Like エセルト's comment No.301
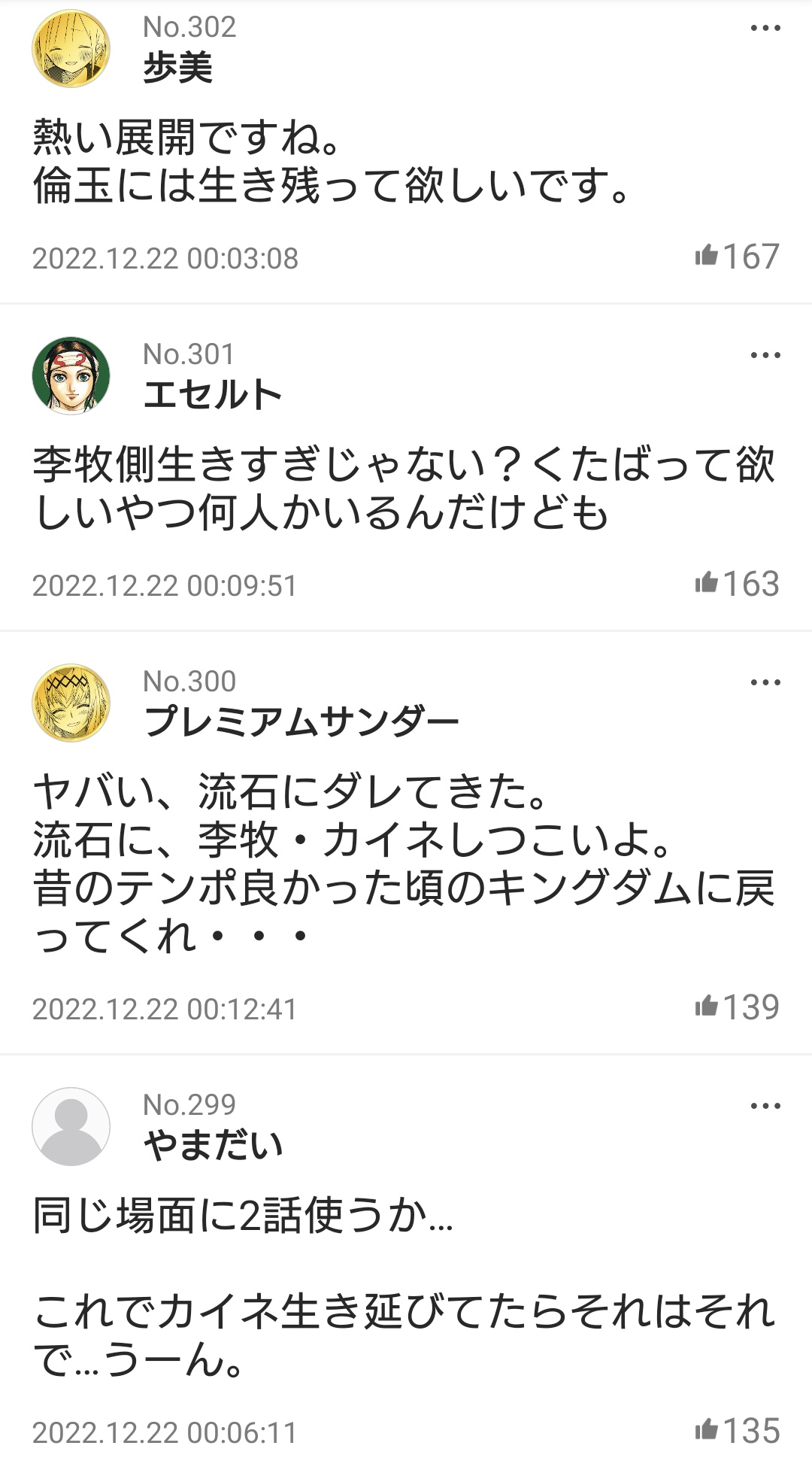Viewport: 812px width, 1476px height. (x=707, y=583)
